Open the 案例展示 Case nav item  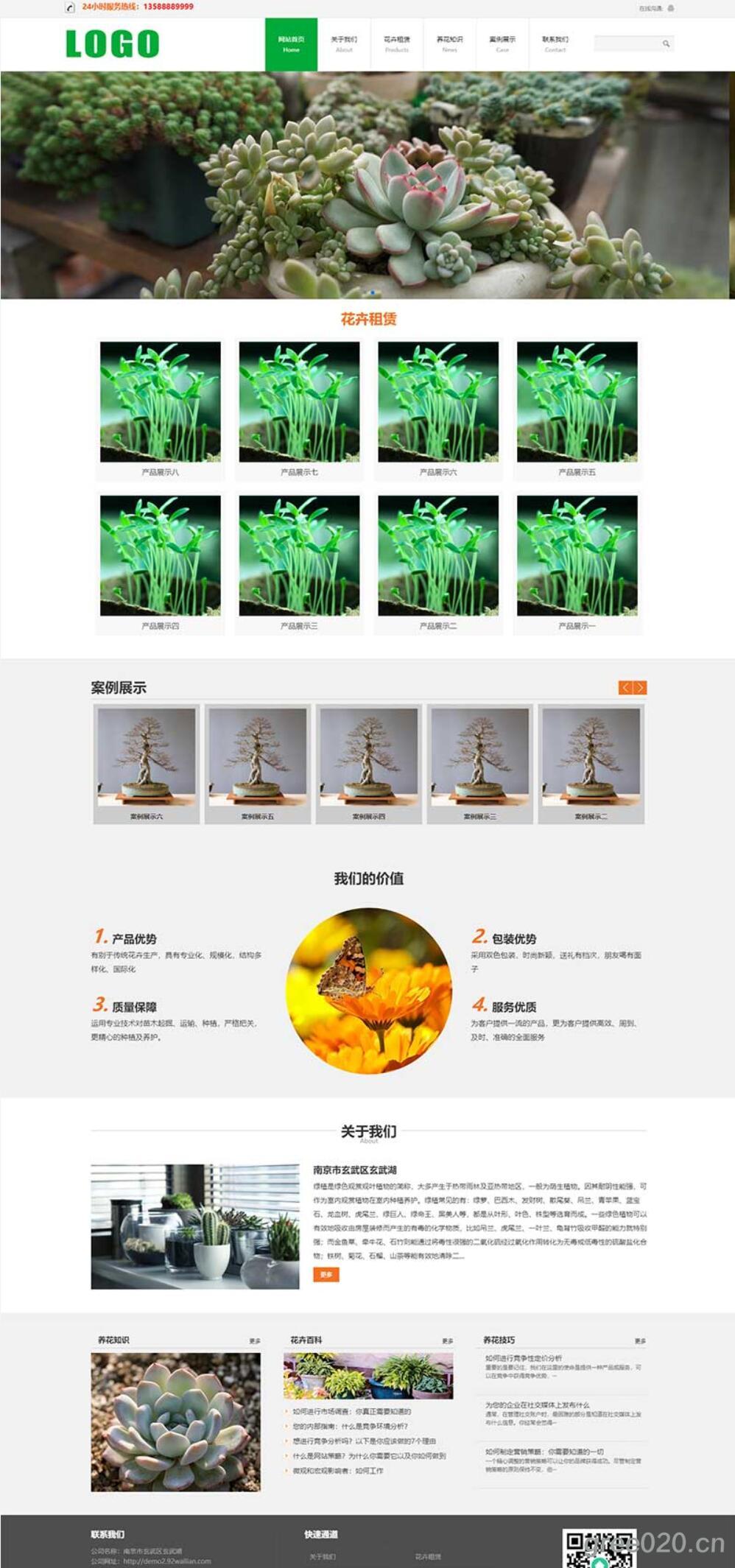point(502,44)
